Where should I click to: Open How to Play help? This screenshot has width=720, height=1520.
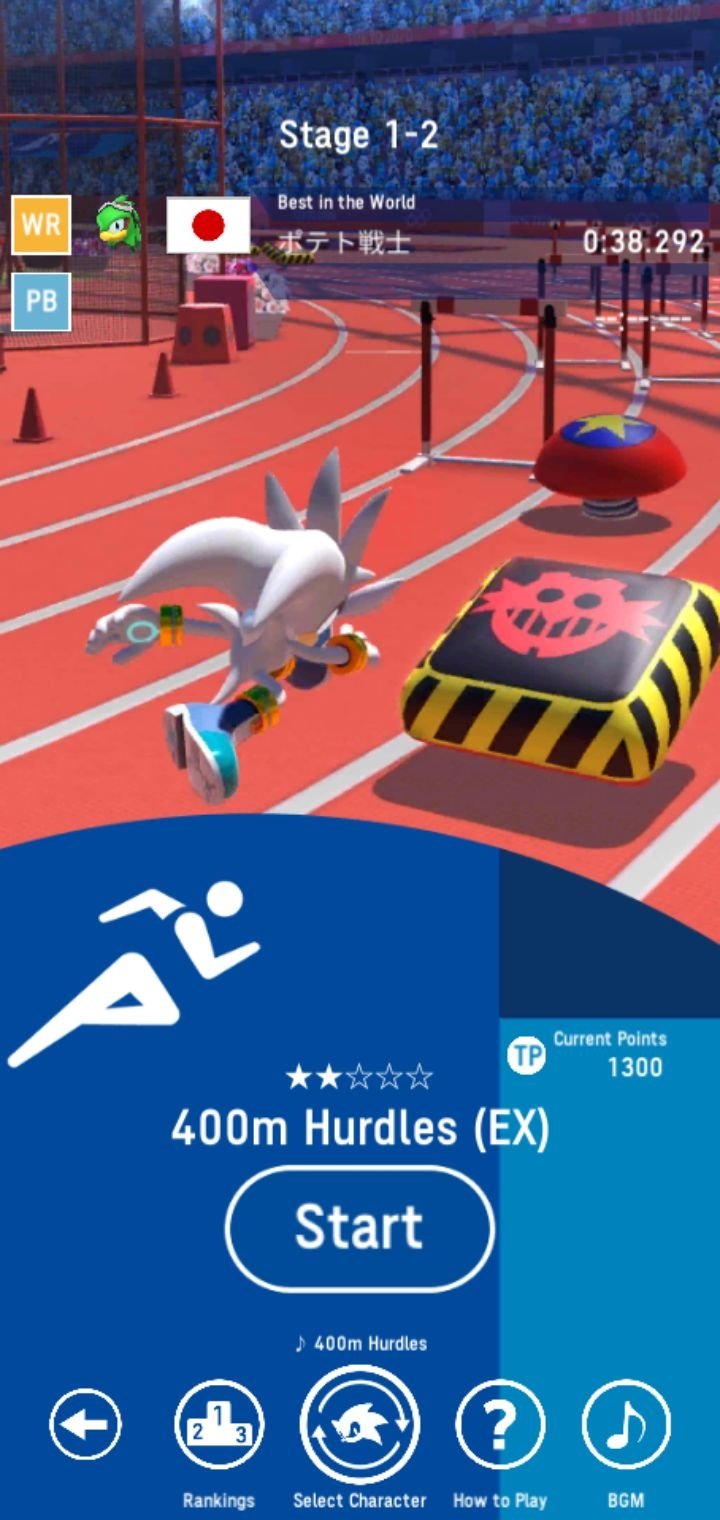pyautogui.click(x=500, y=1424)
